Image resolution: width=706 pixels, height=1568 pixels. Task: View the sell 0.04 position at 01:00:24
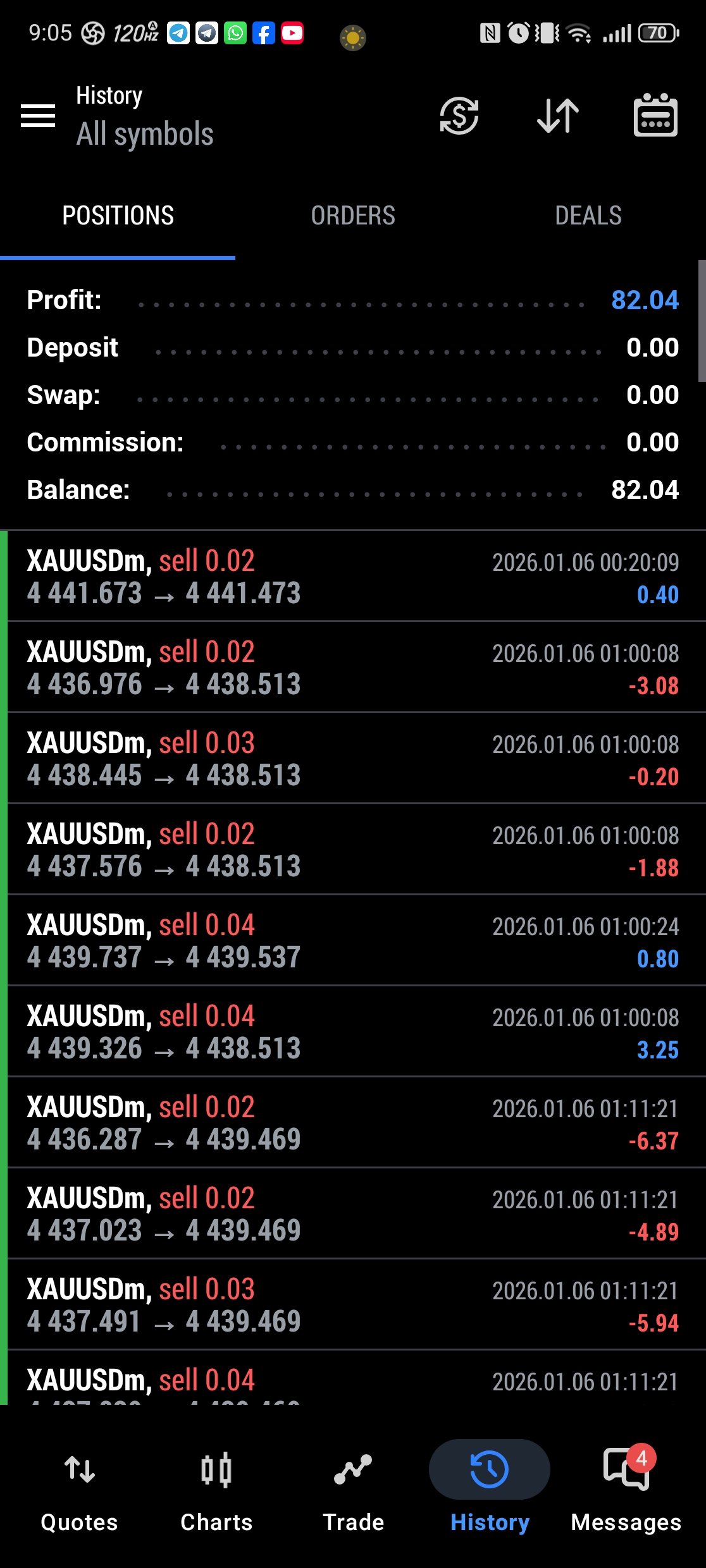[353, 941]
